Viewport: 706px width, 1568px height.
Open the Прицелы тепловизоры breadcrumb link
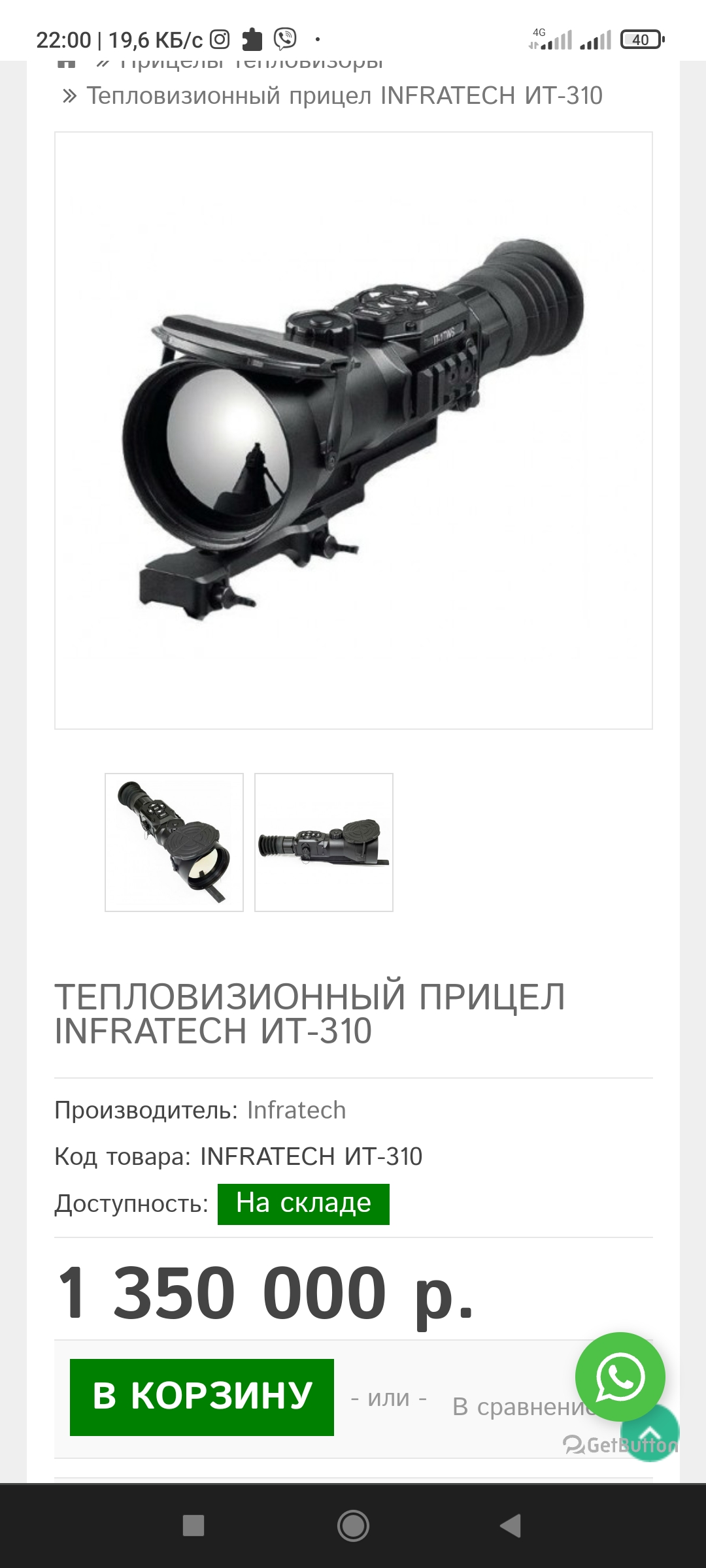pyautogui.click(x=252, y=64)
